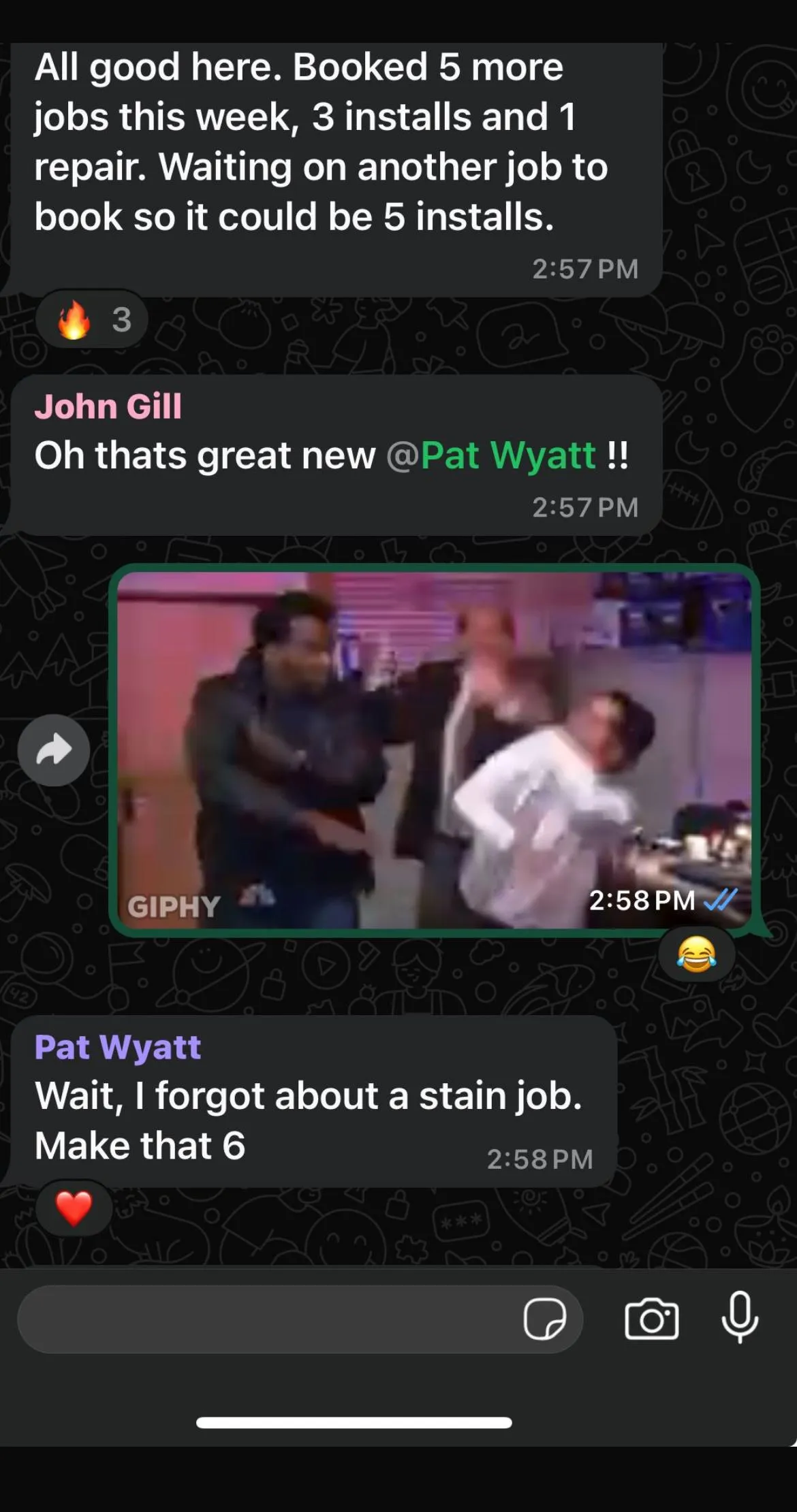Screen dimensions: 797x1512
Task: View the heart reaction on the stain job message
Action: pyautogui.click(x=74, y=1208)
